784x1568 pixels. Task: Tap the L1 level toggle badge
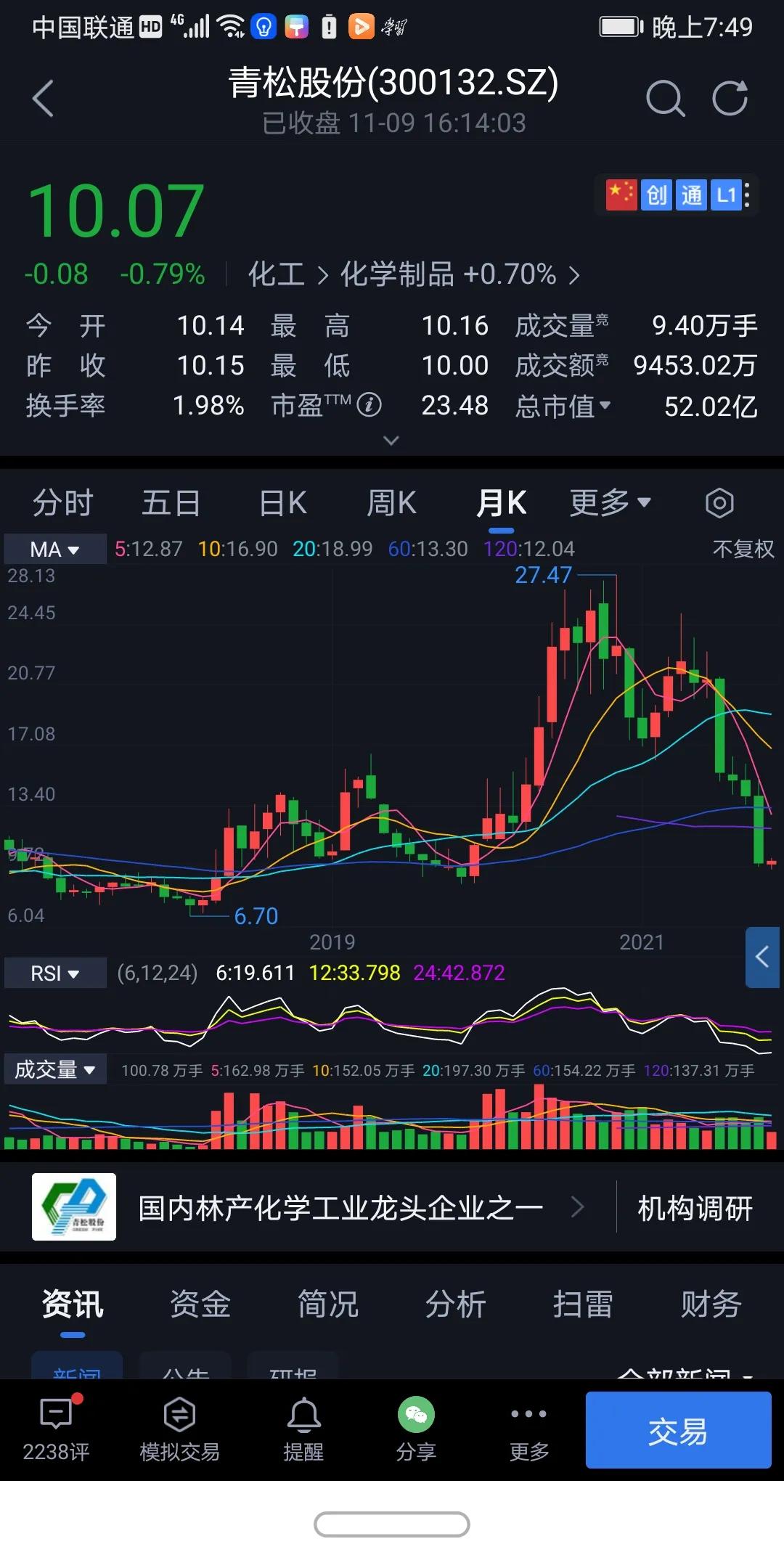(725, 195)
